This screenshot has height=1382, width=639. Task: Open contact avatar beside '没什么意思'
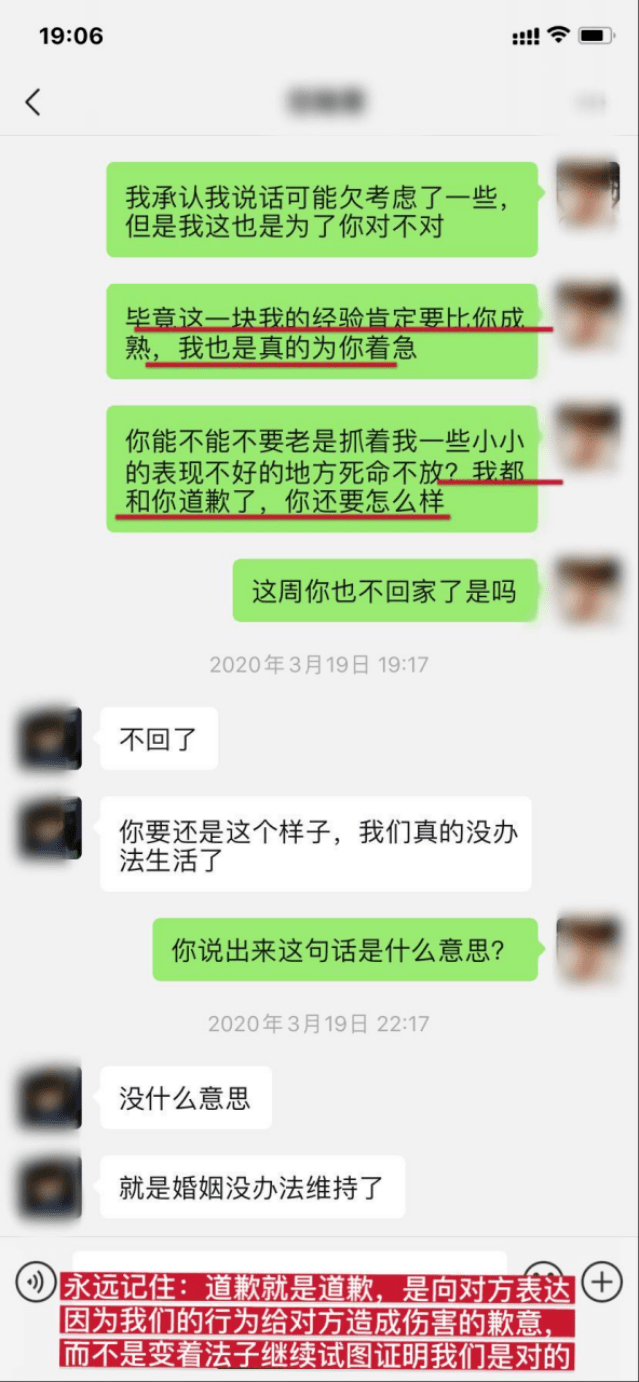point(50,1098)
